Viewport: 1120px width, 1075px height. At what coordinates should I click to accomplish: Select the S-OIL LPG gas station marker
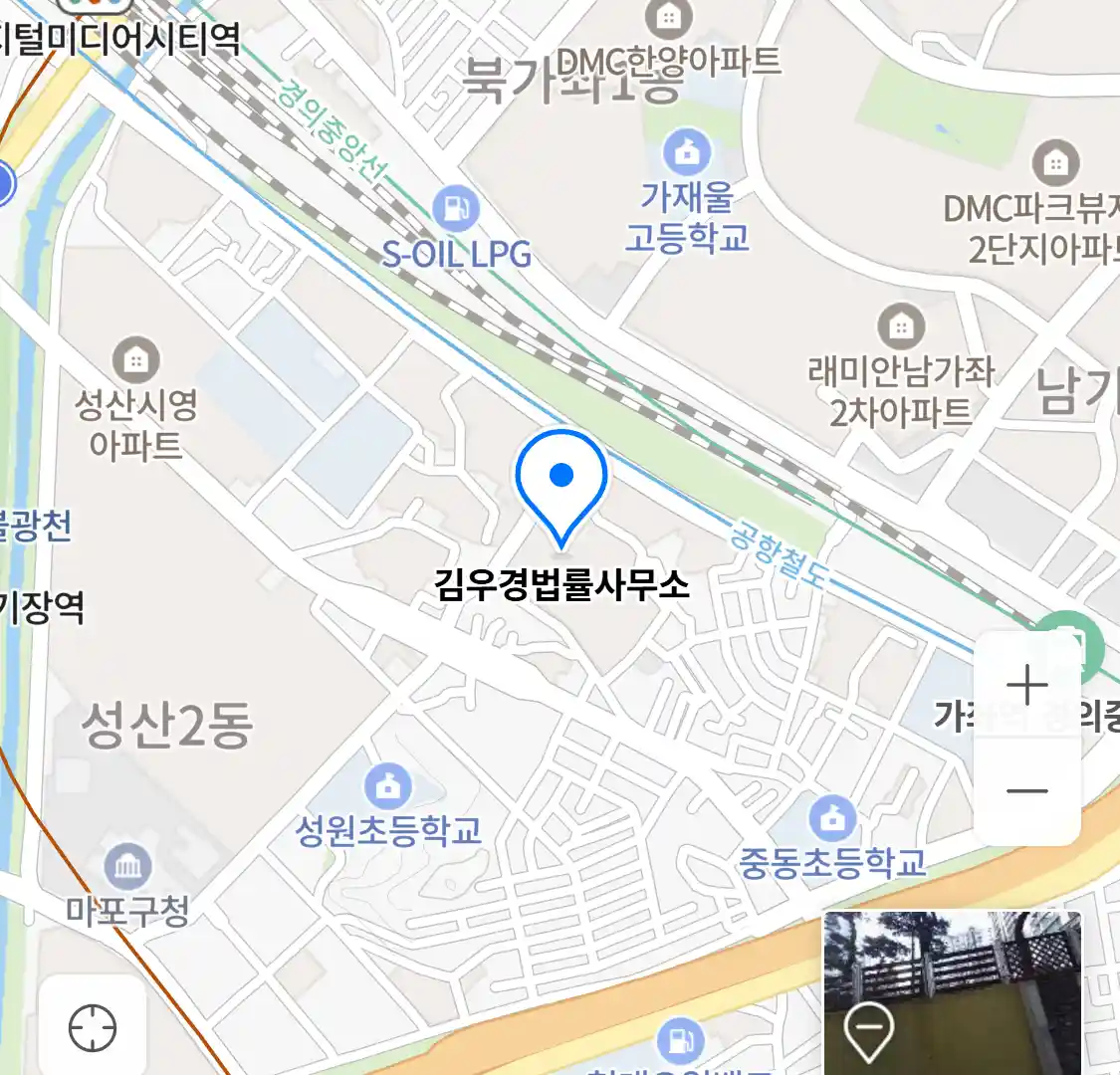click(x=456, y=210)
